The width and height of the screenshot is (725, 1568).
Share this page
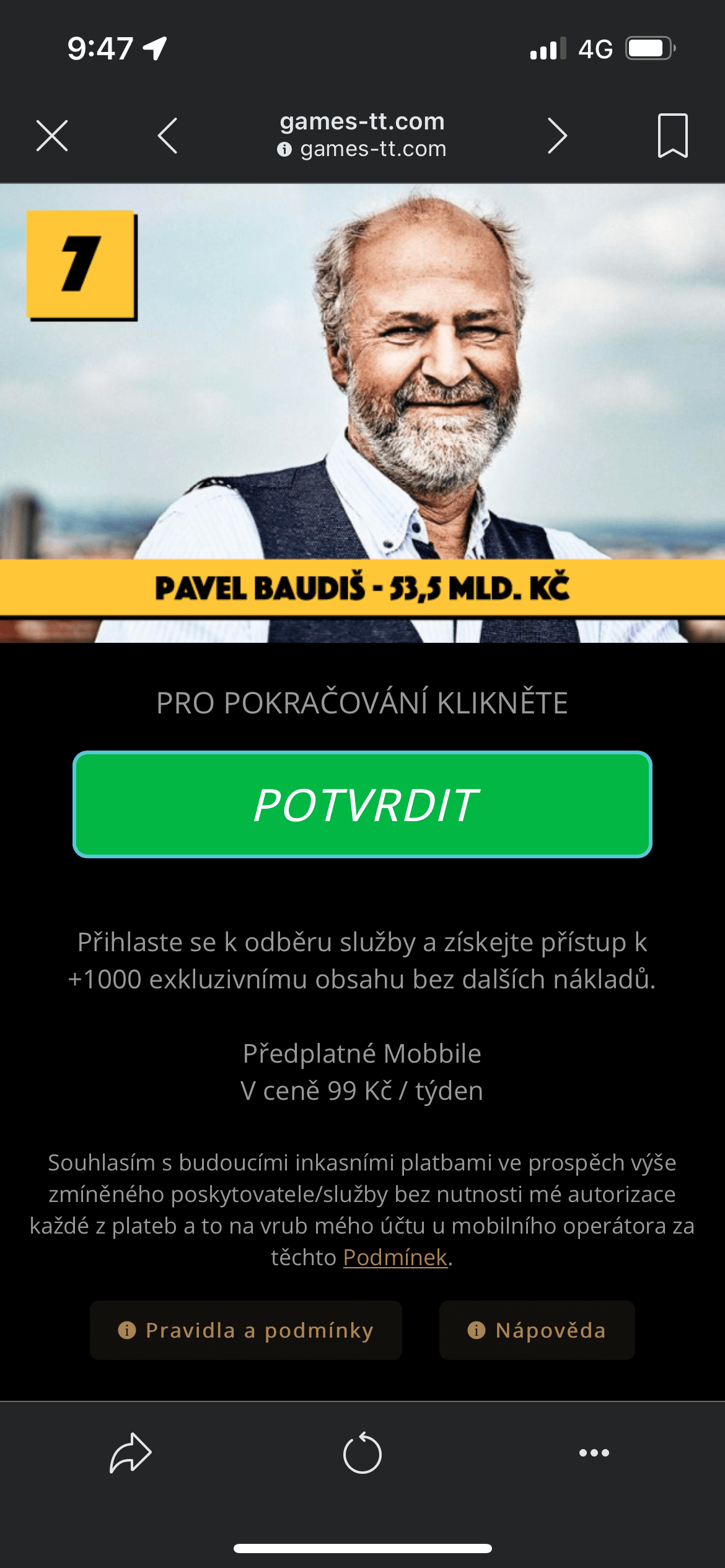130,1452
